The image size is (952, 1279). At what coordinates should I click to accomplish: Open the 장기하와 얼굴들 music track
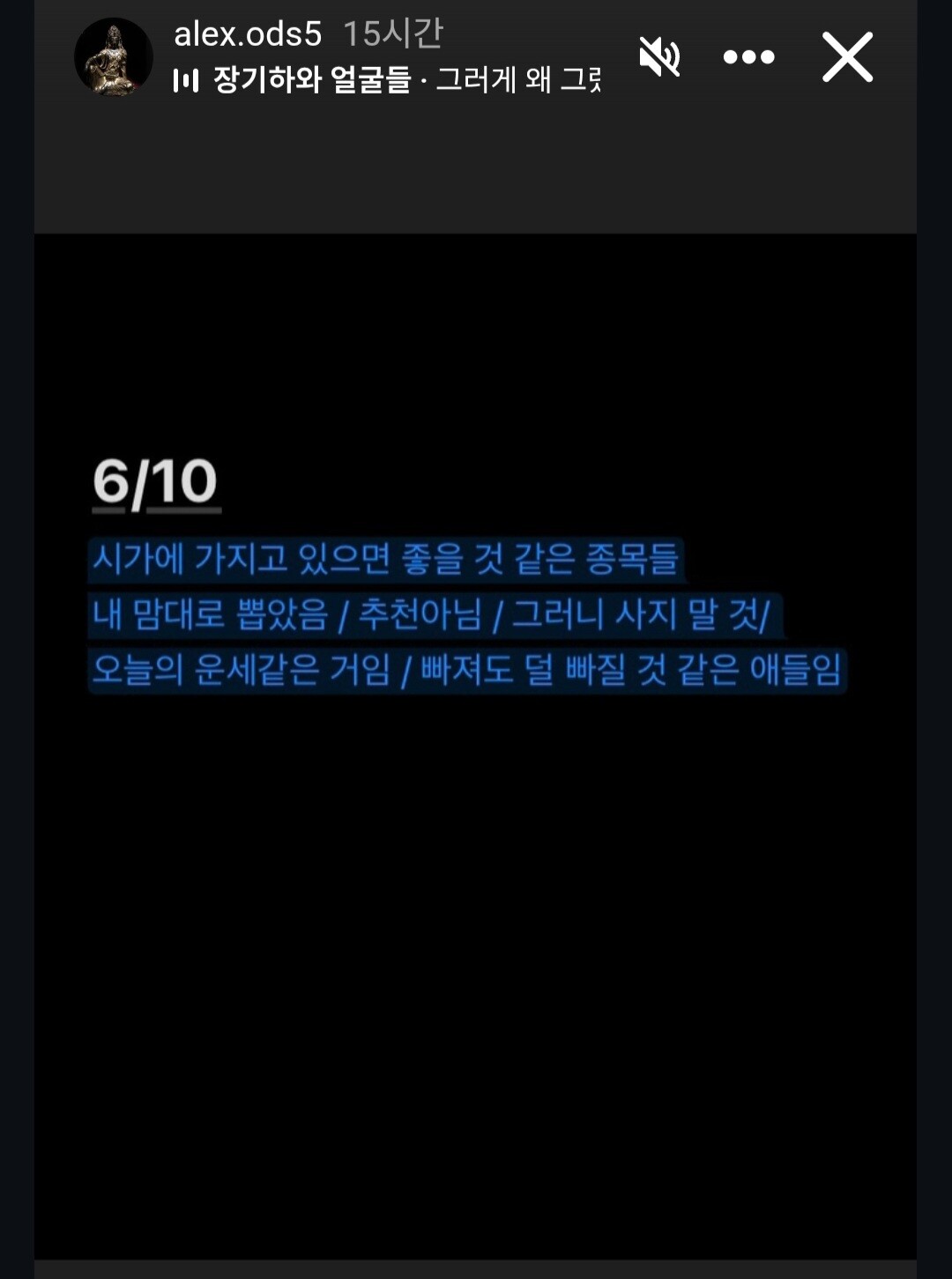pyautogui.click(x=387, y=80)
